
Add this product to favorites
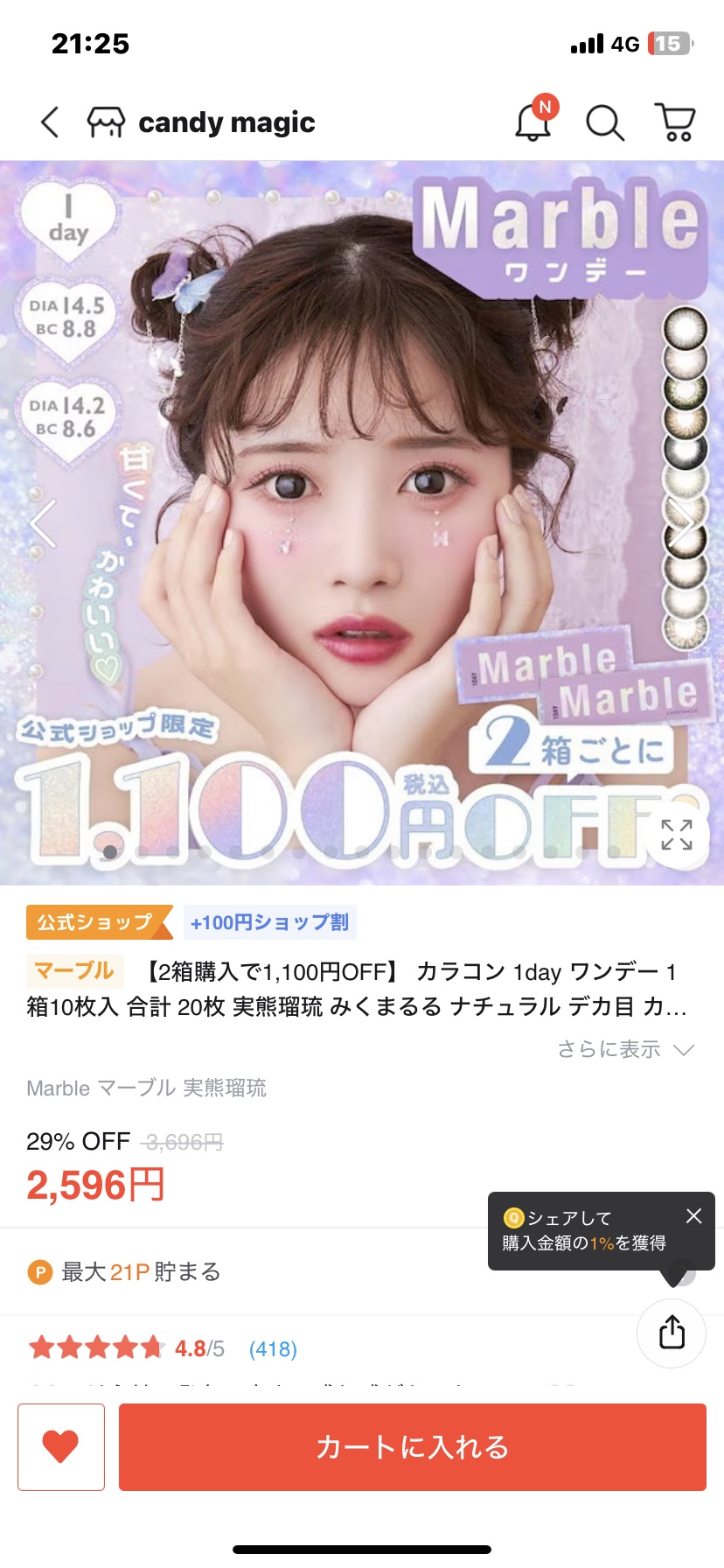coord(61,1446)
